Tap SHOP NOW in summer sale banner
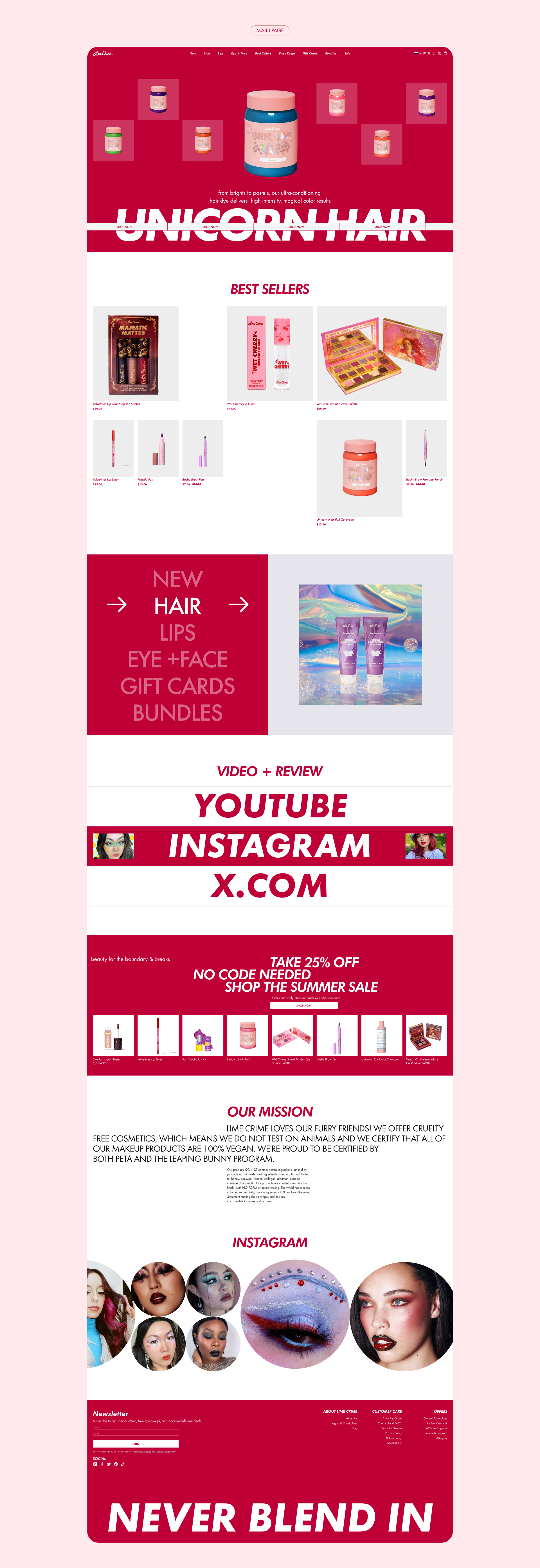The height and width of the screenshot is (1568, 540). point(303,1005)
